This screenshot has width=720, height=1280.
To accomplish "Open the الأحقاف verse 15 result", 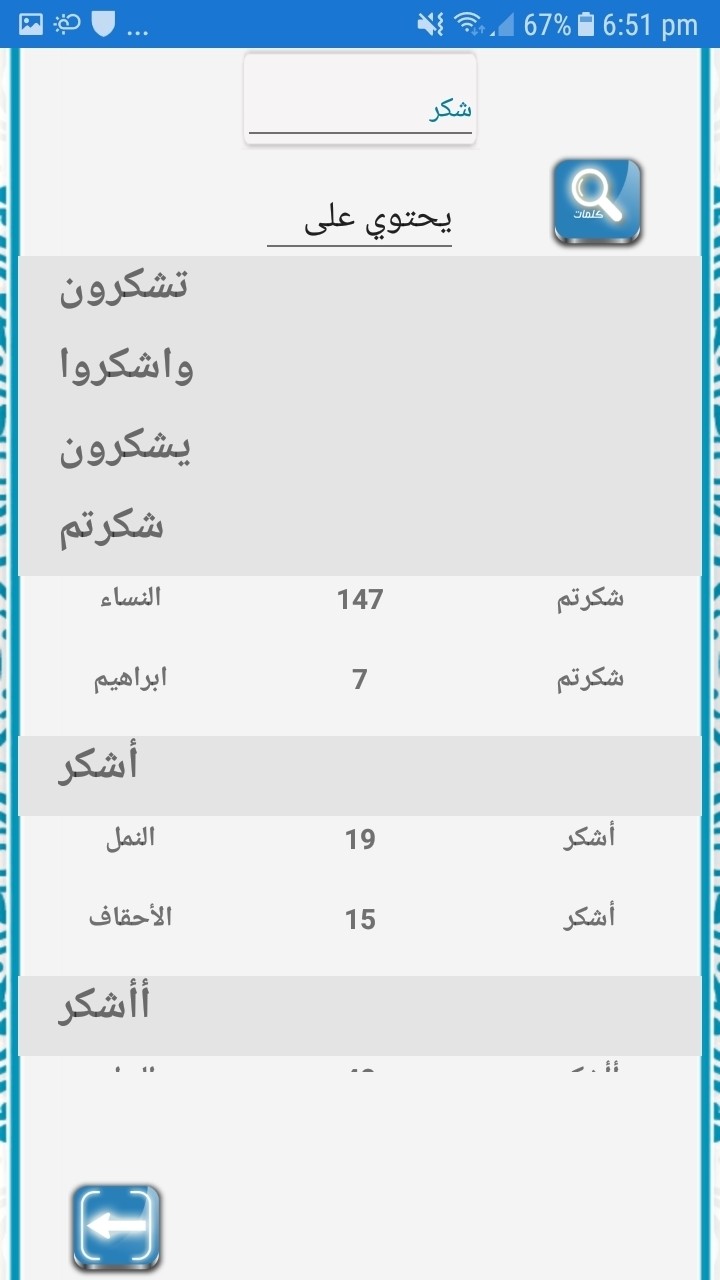I will (360, 918).
